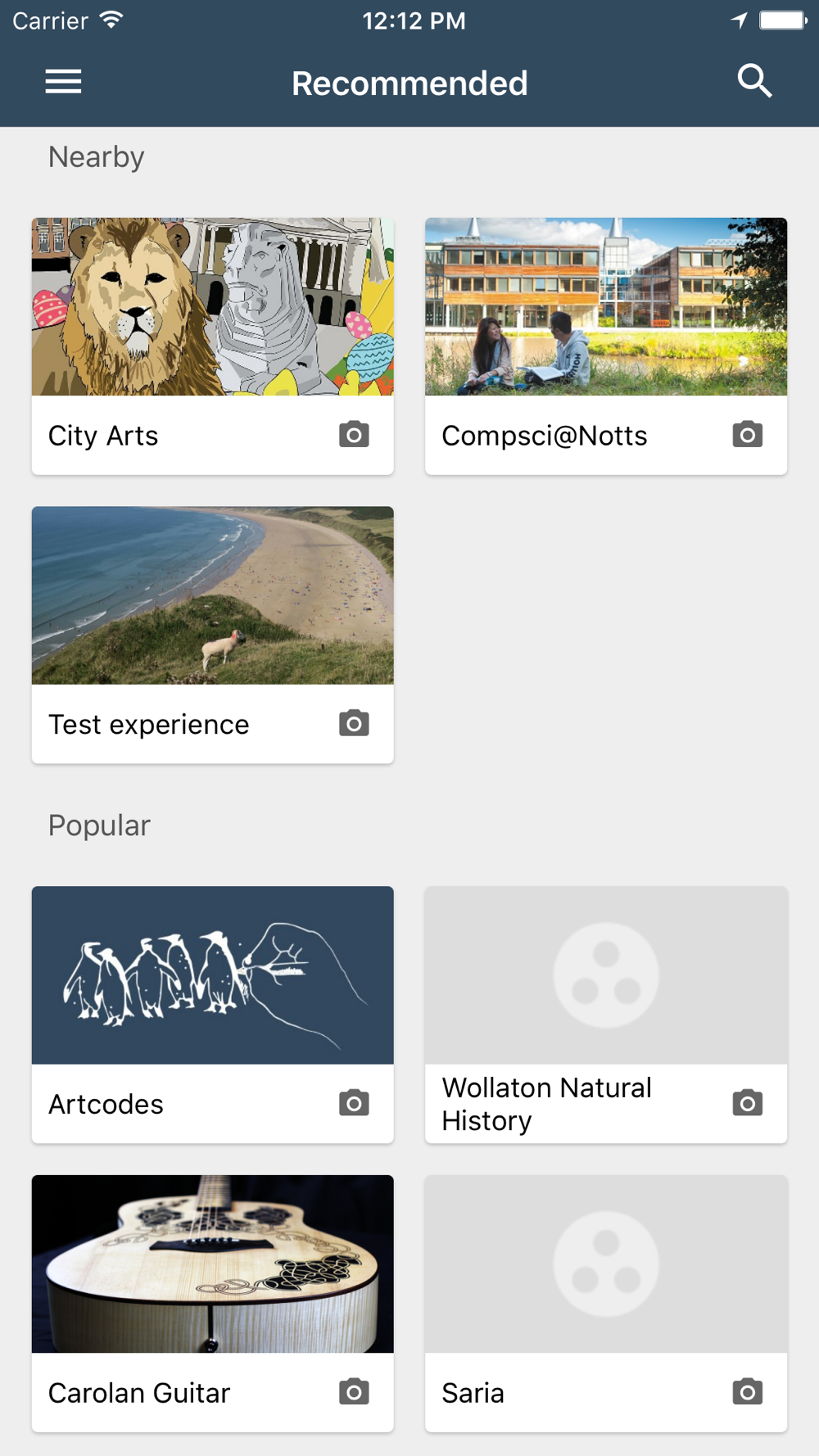Open the Compsci@Notts card

pos(606,346)
